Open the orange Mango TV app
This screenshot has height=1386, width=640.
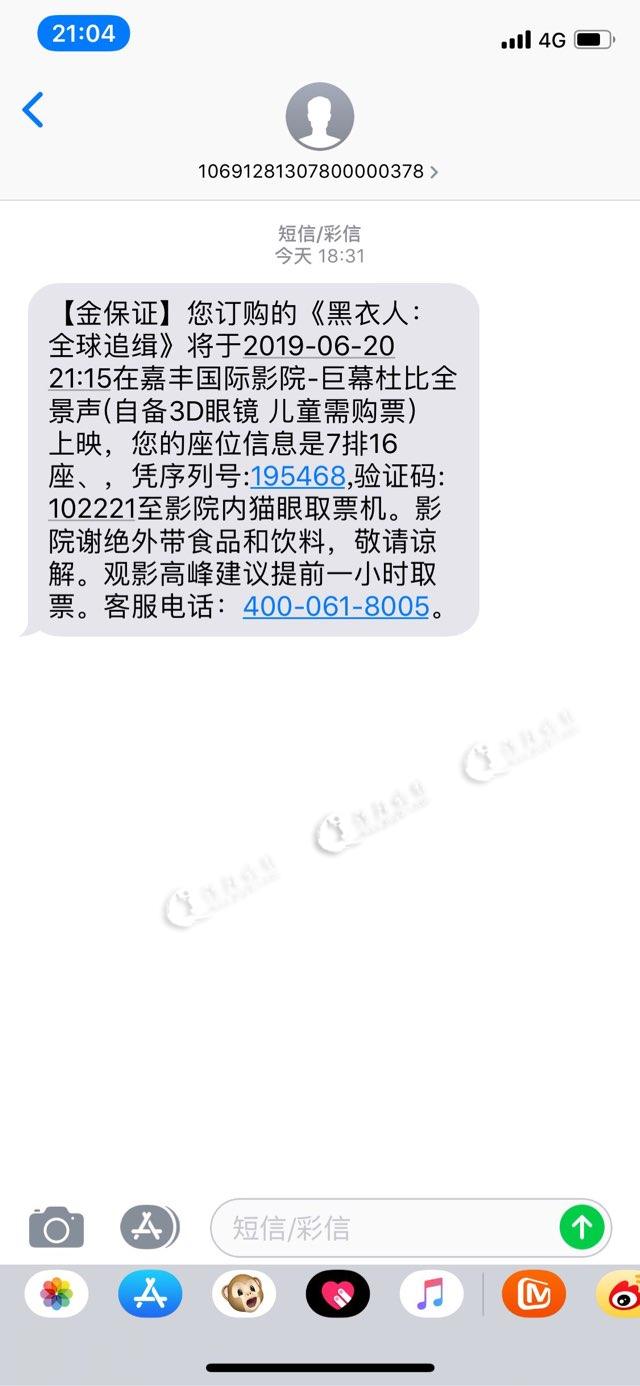point(533,1295)
